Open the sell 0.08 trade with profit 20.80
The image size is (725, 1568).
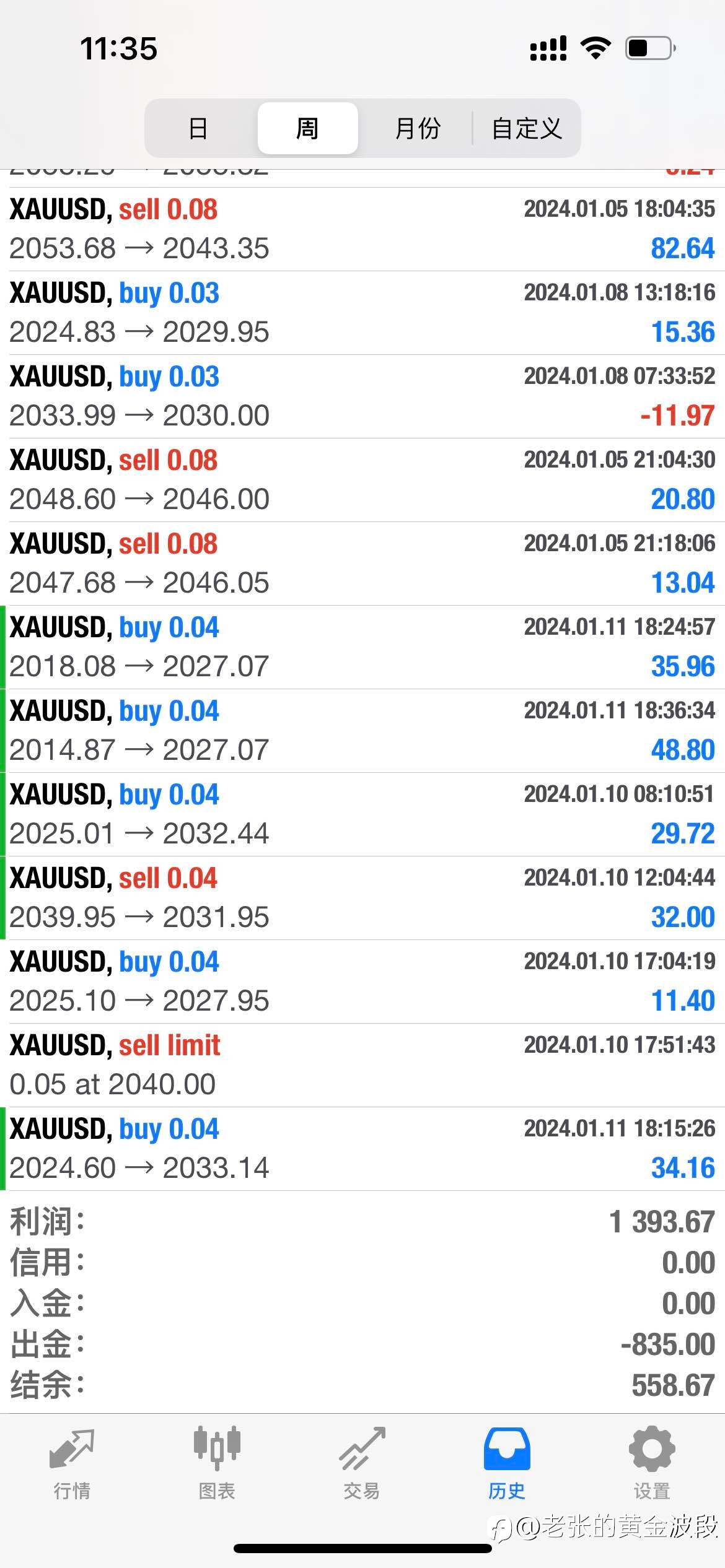pyautogui.click(x=362, y=480)
